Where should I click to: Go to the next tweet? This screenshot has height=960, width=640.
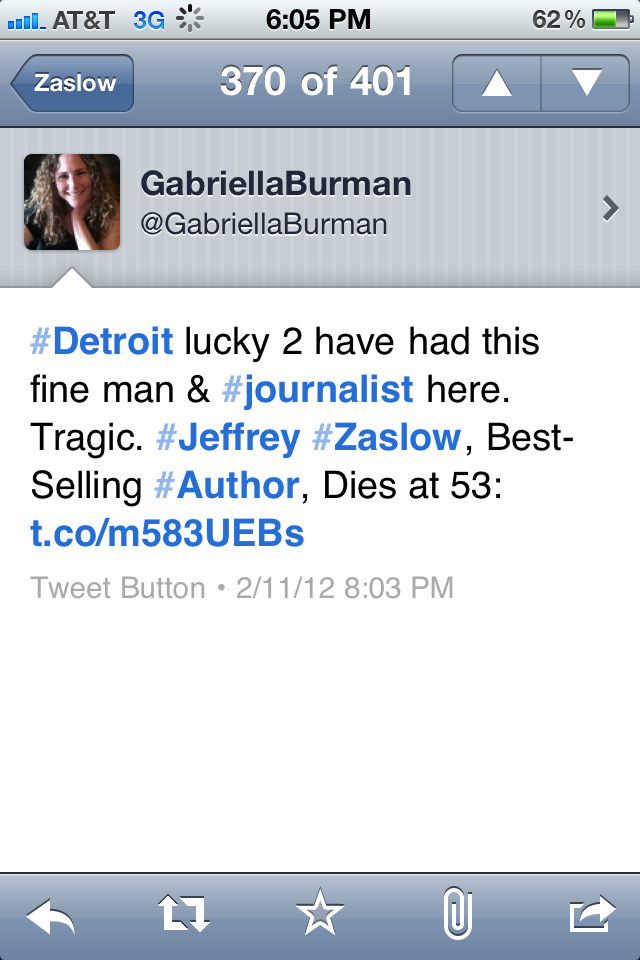pyautogui.click(x=585, y=83)
